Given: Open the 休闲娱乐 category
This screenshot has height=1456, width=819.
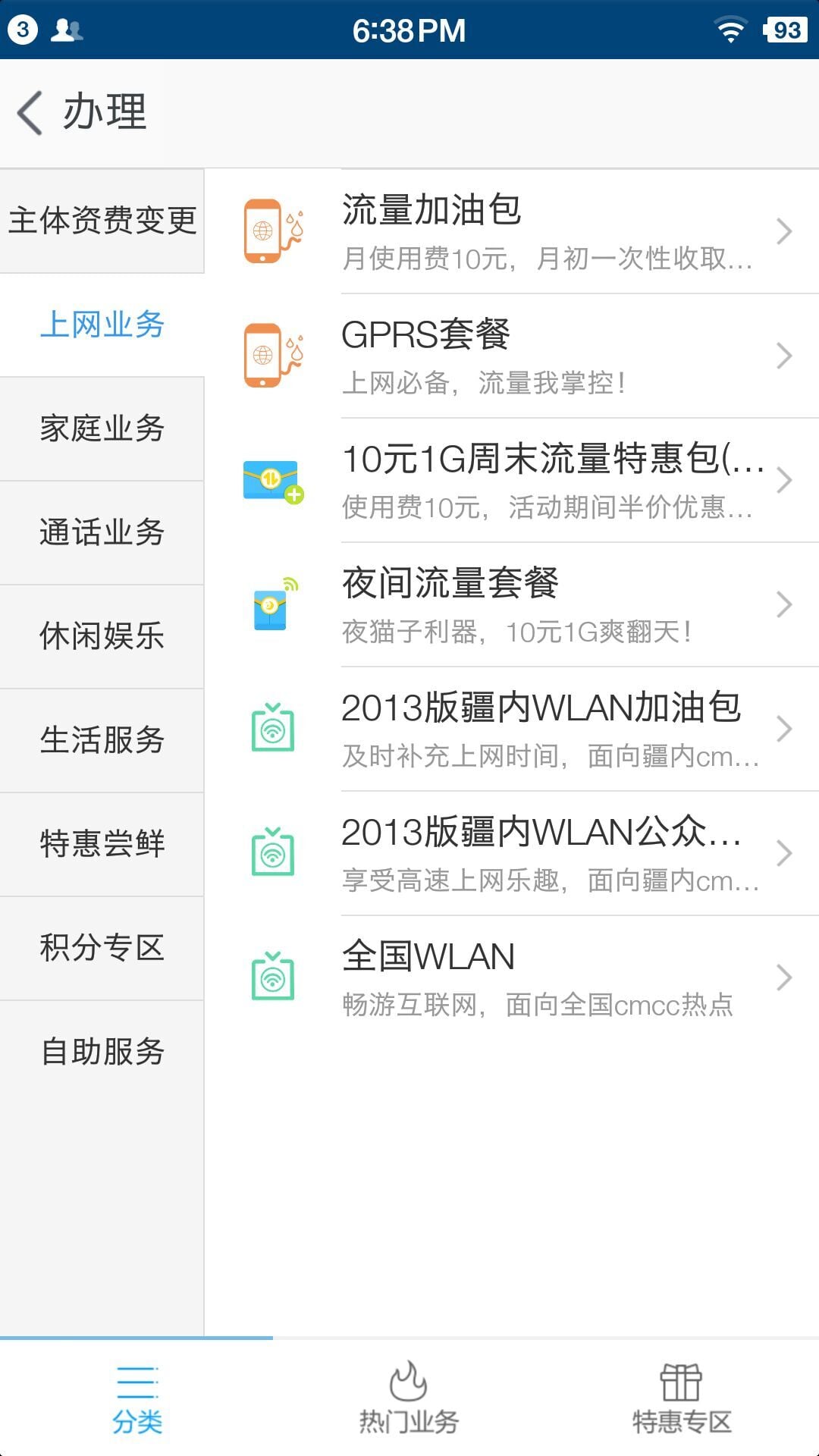Looking at the screenshot, I should [102, 636].
